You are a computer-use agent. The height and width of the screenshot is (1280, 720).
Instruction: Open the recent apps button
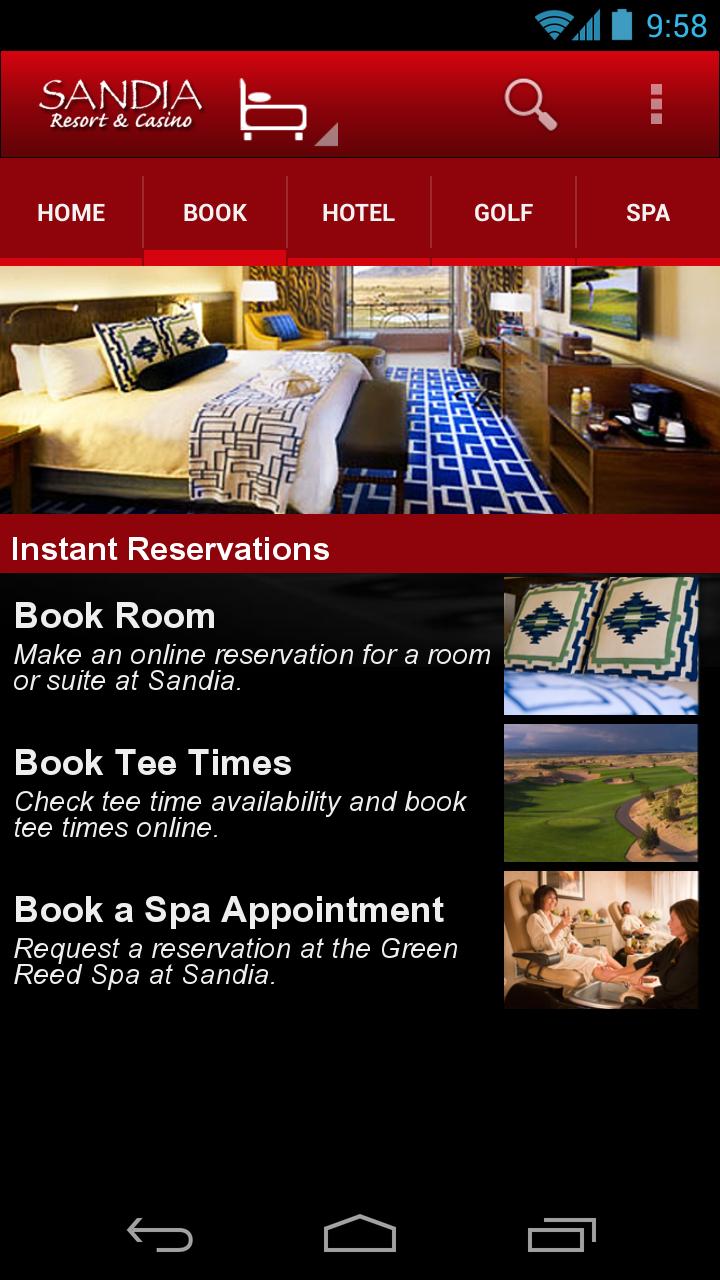tap(561, 1234)
